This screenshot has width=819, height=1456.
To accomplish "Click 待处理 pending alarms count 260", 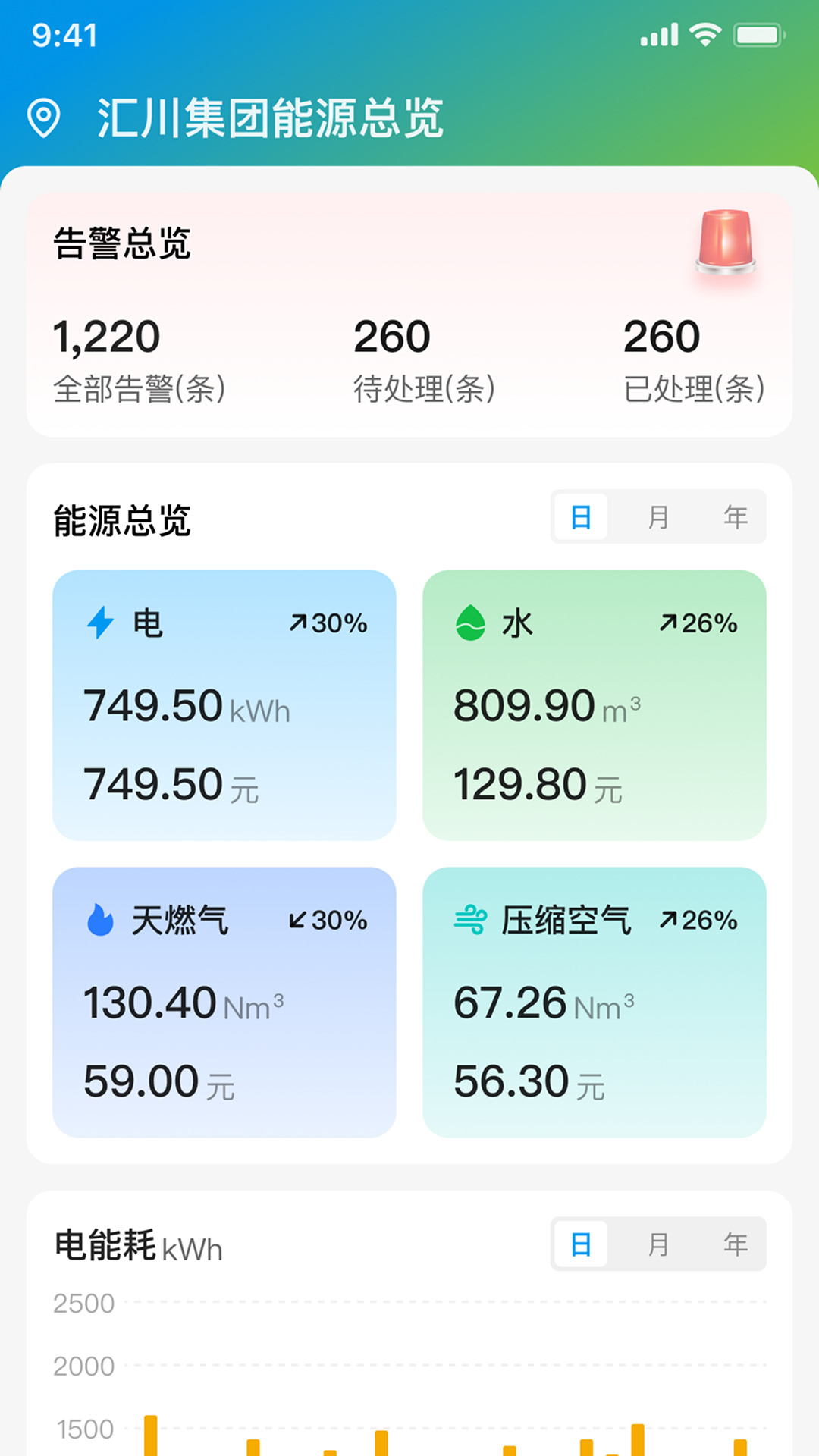I will 391,337.
